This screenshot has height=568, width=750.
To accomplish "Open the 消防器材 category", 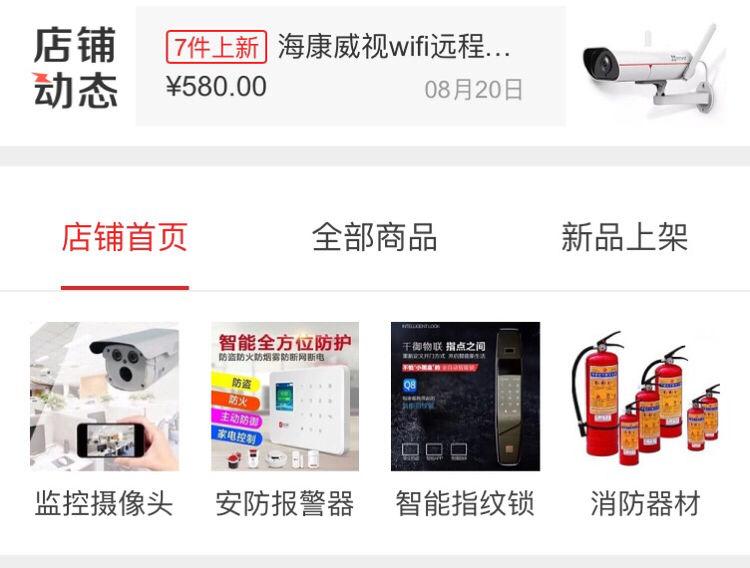I will click(x=645, y=420).
